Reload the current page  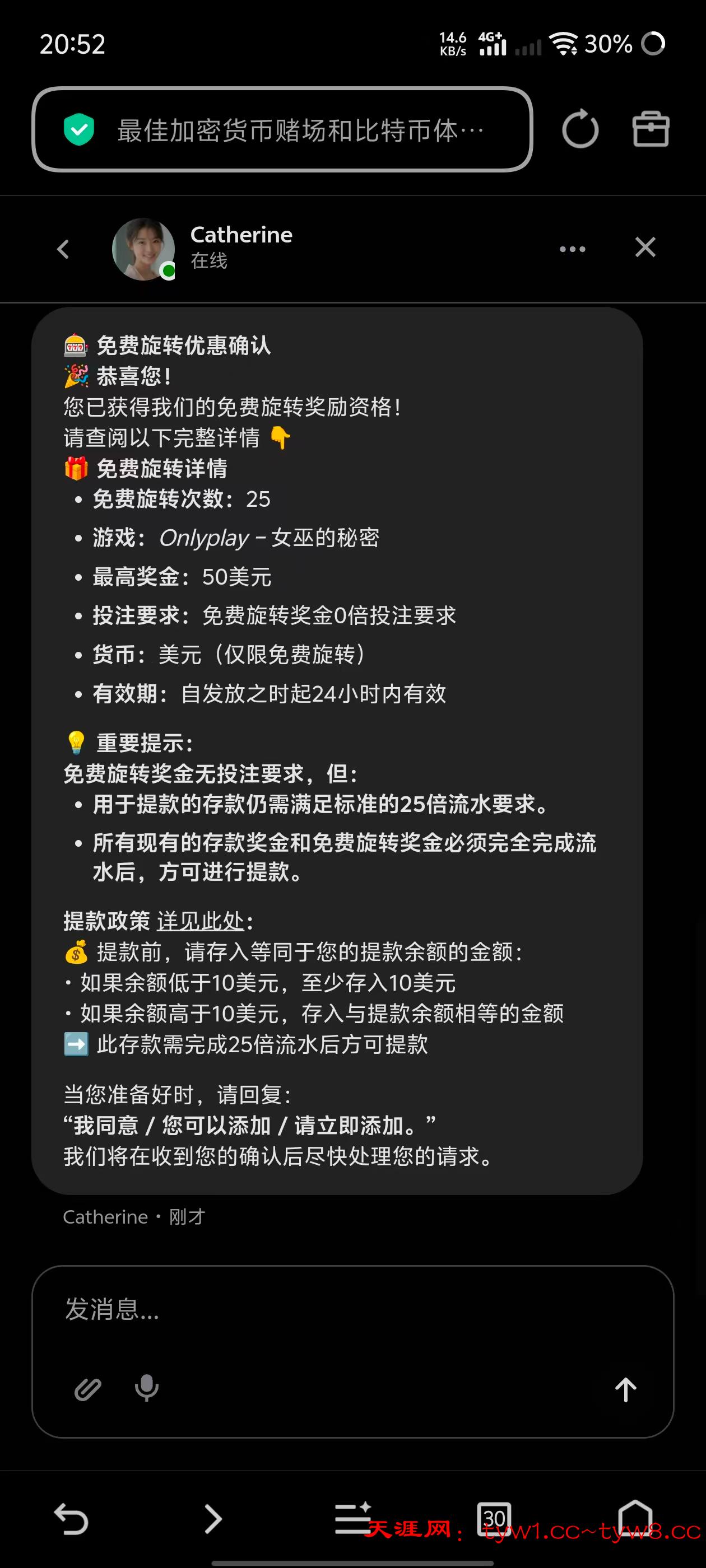(580, 129)
